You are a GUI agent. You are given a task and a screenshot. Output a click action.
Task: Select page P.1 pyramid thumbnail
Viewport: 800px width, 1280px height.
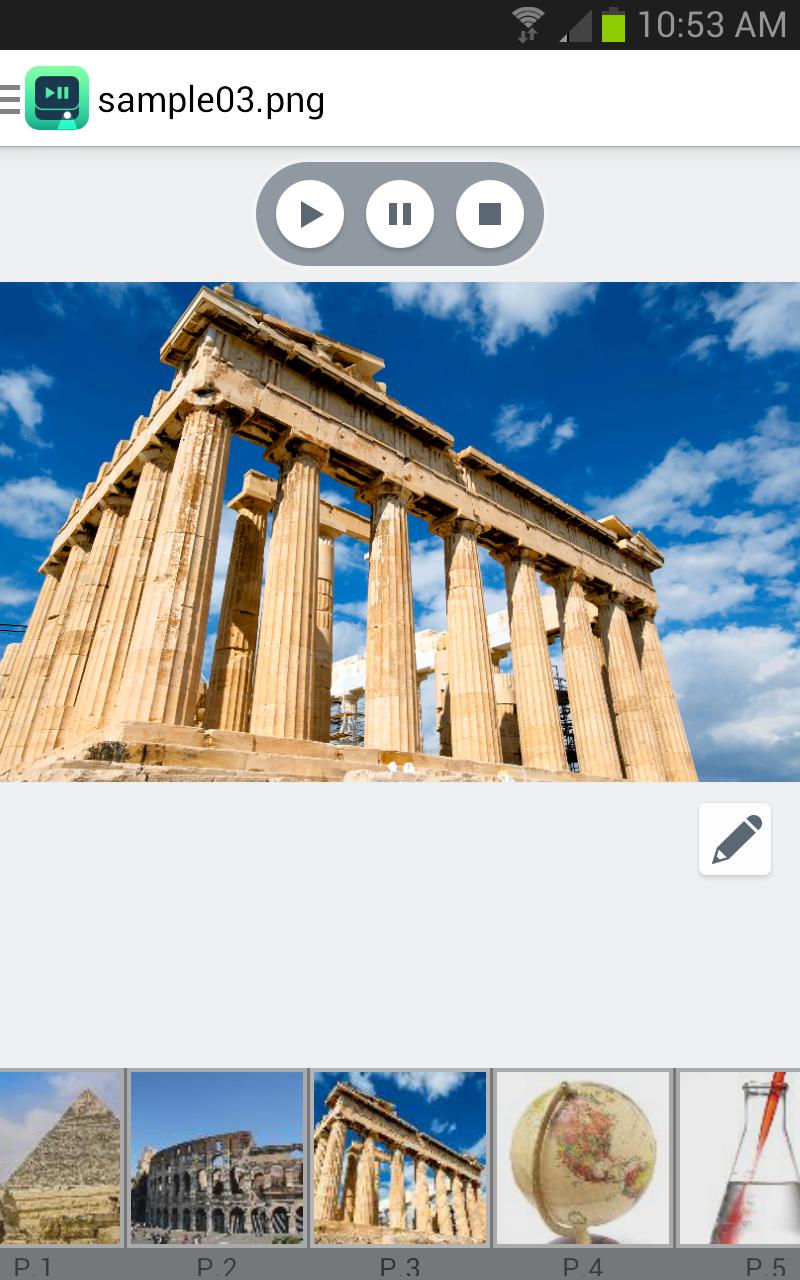coord(58,1158)
